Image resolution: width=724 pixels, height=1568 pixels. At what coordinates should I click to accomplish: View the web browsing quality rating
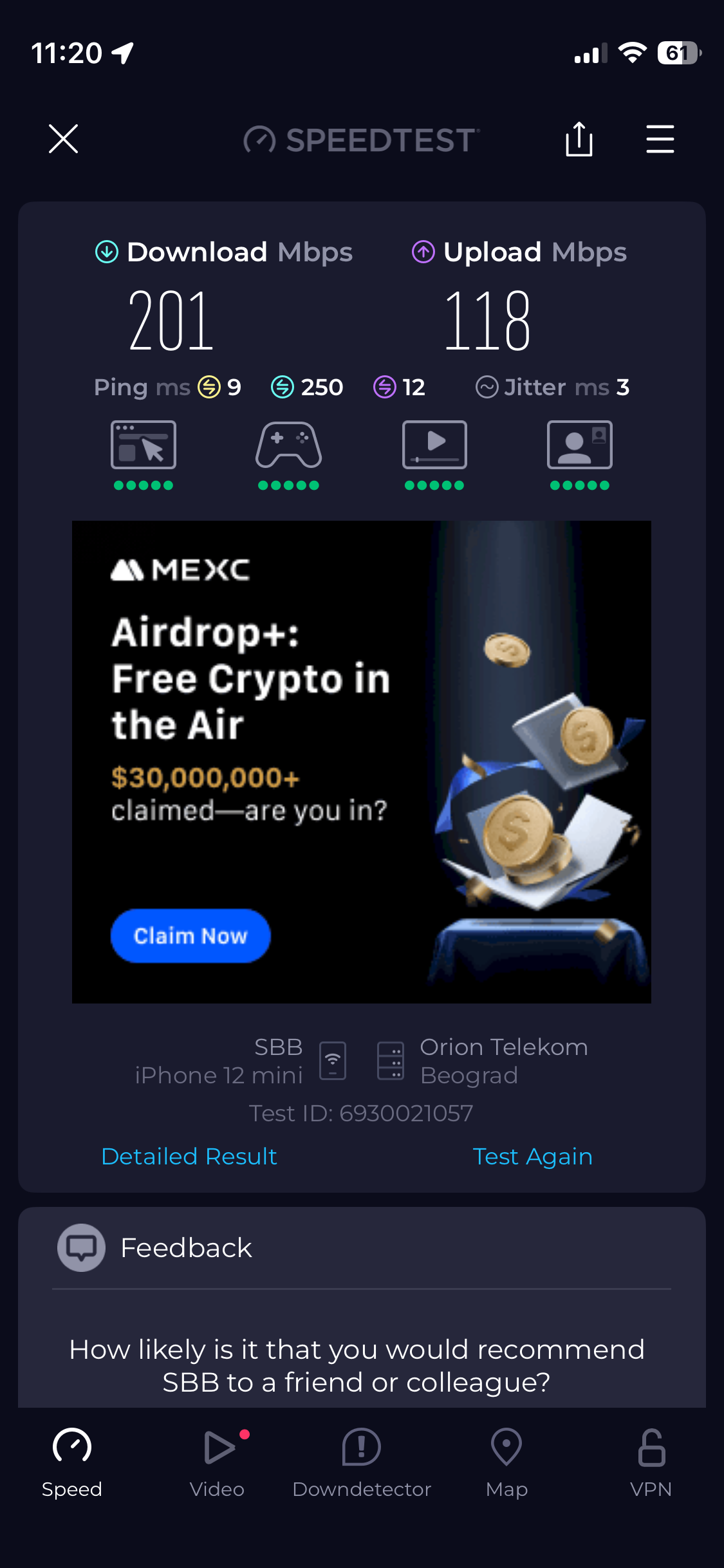pyautogui.click(x=144, y=454)
